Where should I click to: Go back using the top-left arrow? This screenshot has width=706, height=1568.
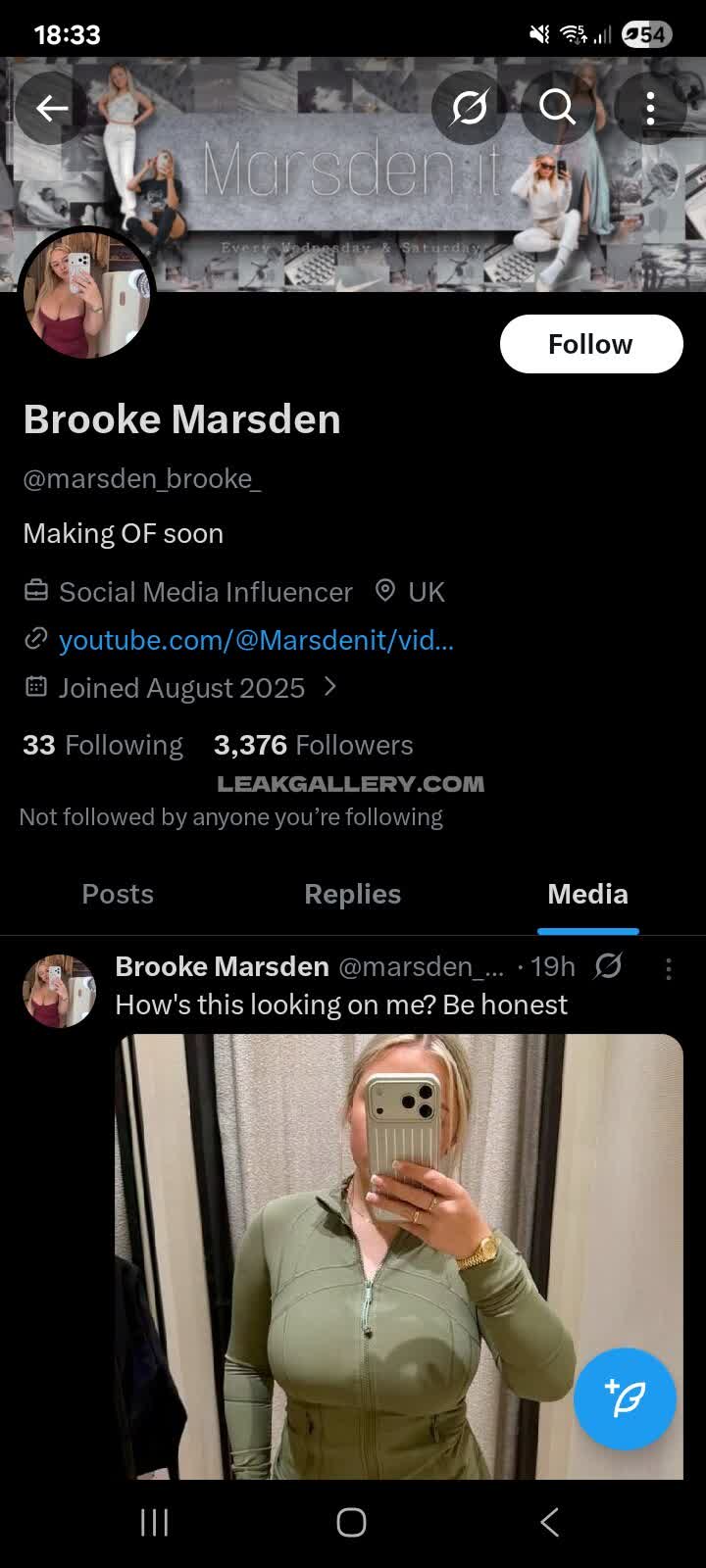52,108
